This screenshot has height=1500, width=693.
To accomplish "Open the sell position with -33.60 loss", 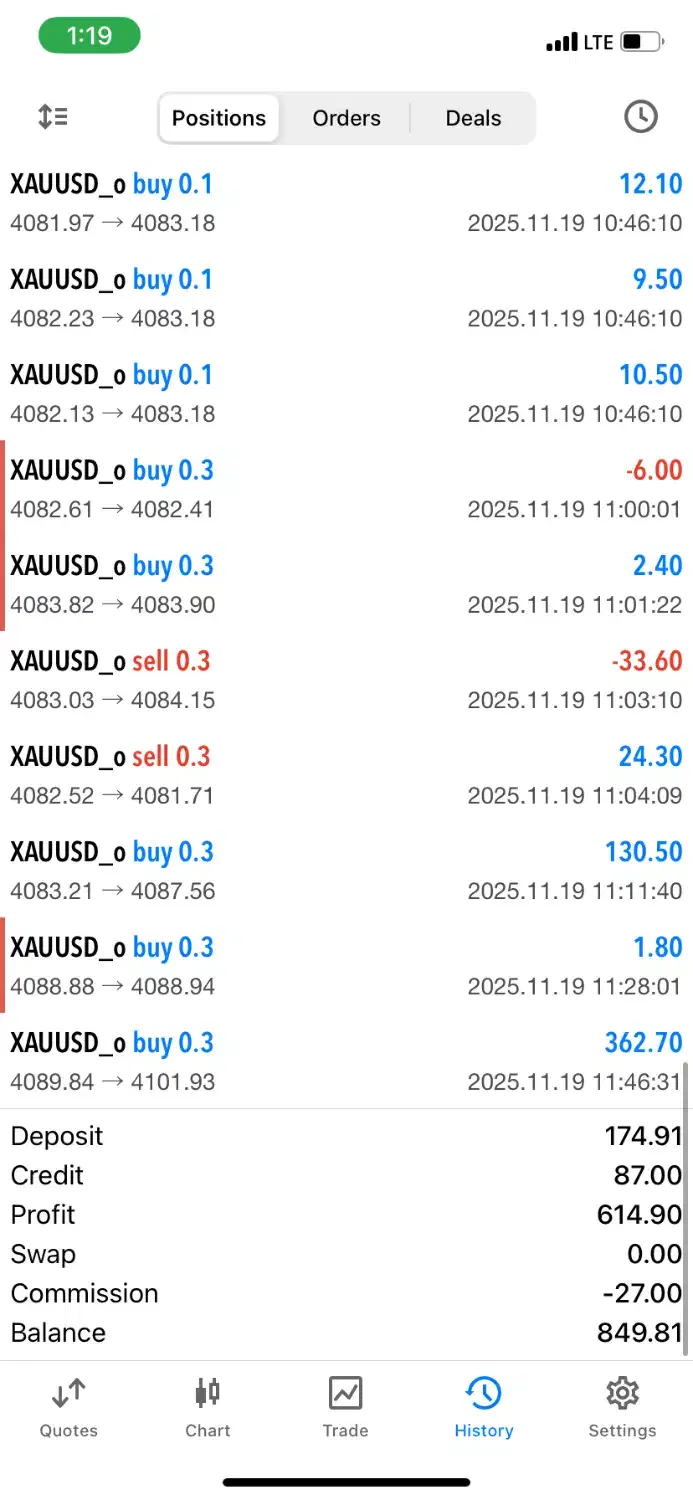I will click(x=346, y=680).
